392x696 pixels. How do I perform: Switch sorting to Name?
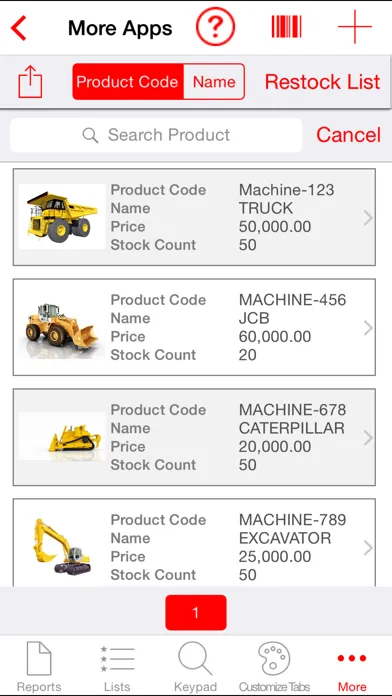[214, 82]
